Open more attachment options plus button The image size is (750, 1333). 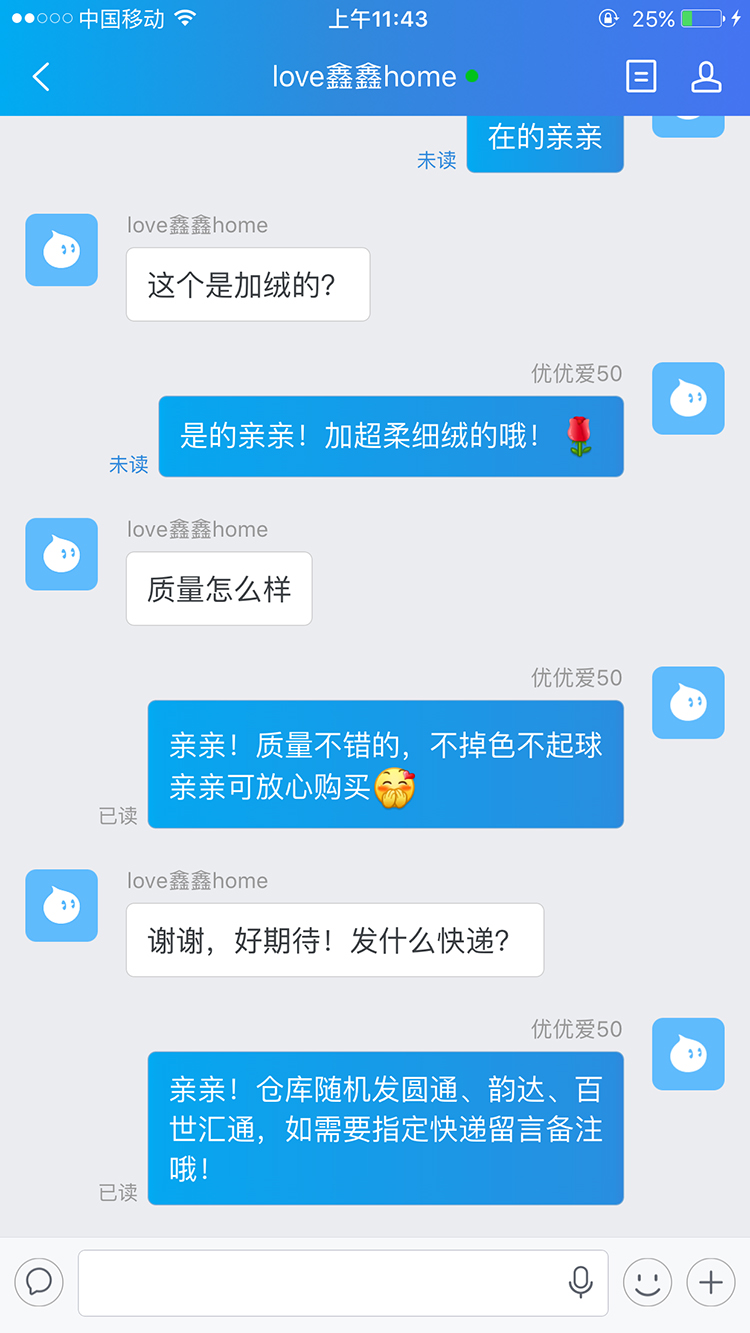click(710, 1282)
